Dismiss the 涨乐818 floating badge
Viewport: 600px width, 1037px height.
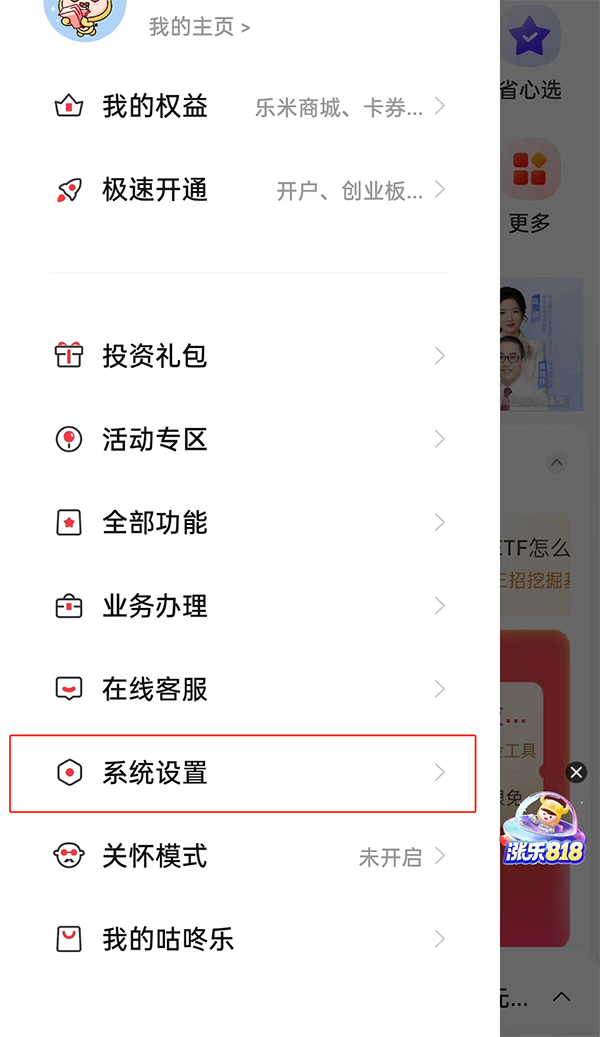(x=576, y=772)
